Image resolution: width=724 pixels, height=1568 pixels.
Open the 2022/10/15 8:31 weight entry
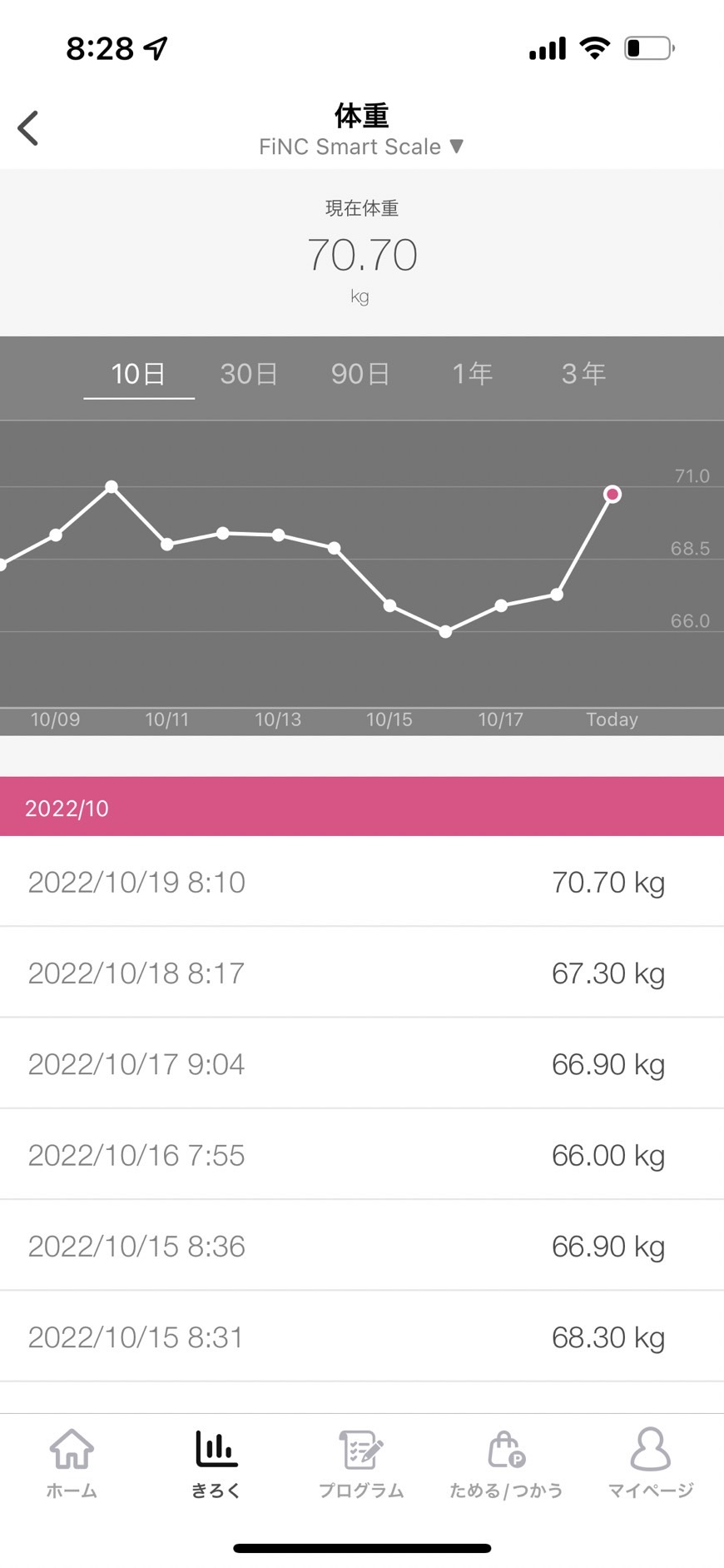(x=362, y=1337)
